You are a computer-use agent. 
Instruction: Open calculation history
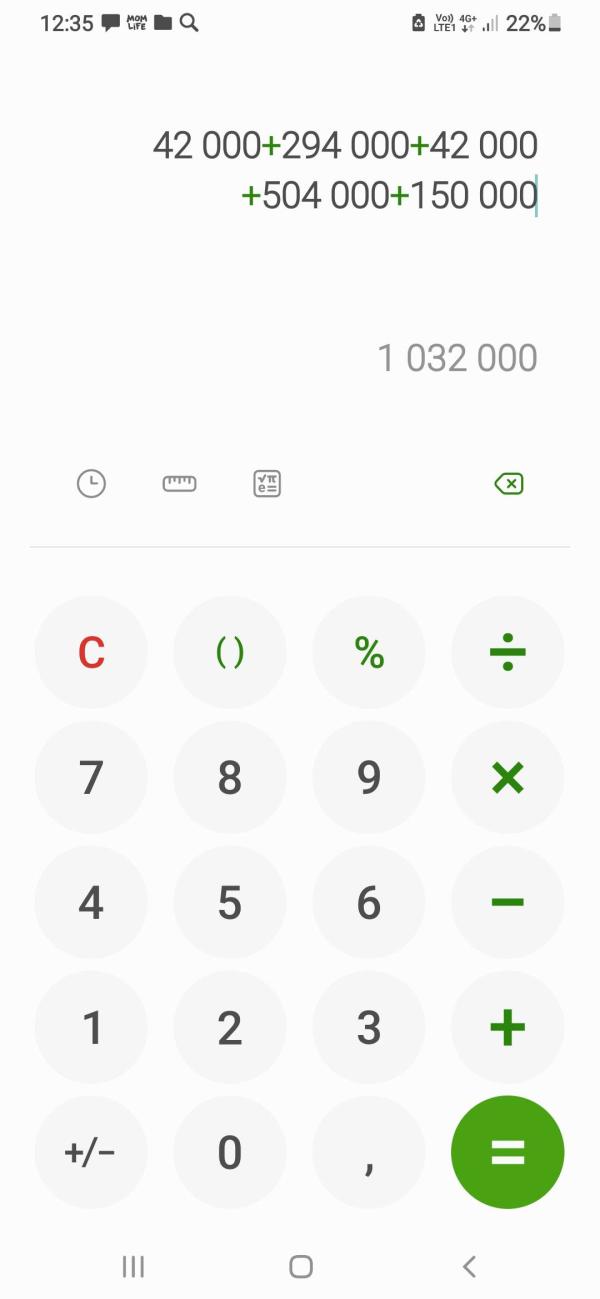[x=91, y=484]
